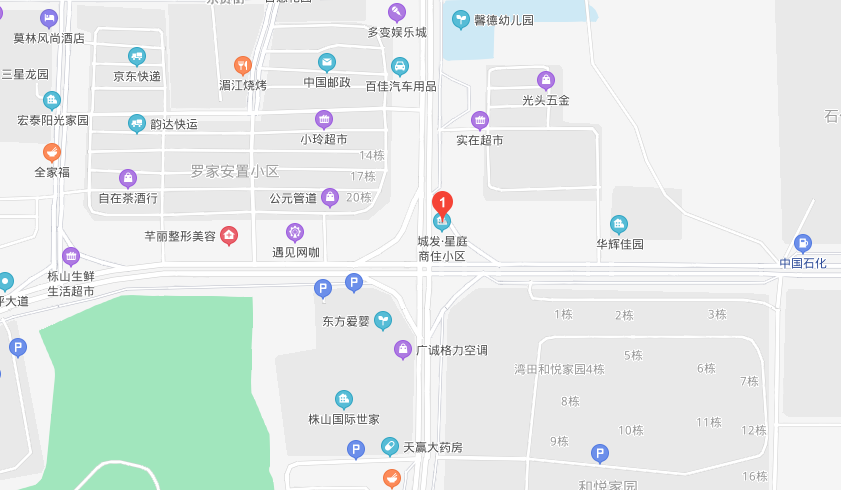Open the 馨德幼儿园 kindergarten marker
The height and width of the screenshot is (490, 841).
[461, 18]
